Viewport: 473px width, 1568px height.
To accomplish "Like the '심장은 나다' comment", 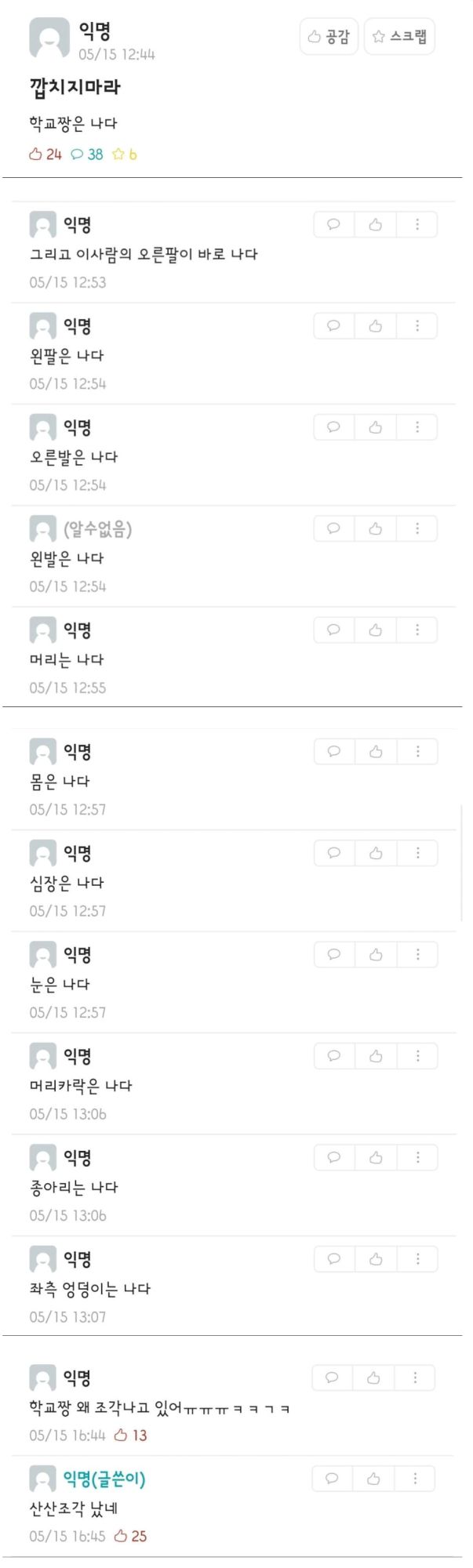I will (x=376, y=853).
